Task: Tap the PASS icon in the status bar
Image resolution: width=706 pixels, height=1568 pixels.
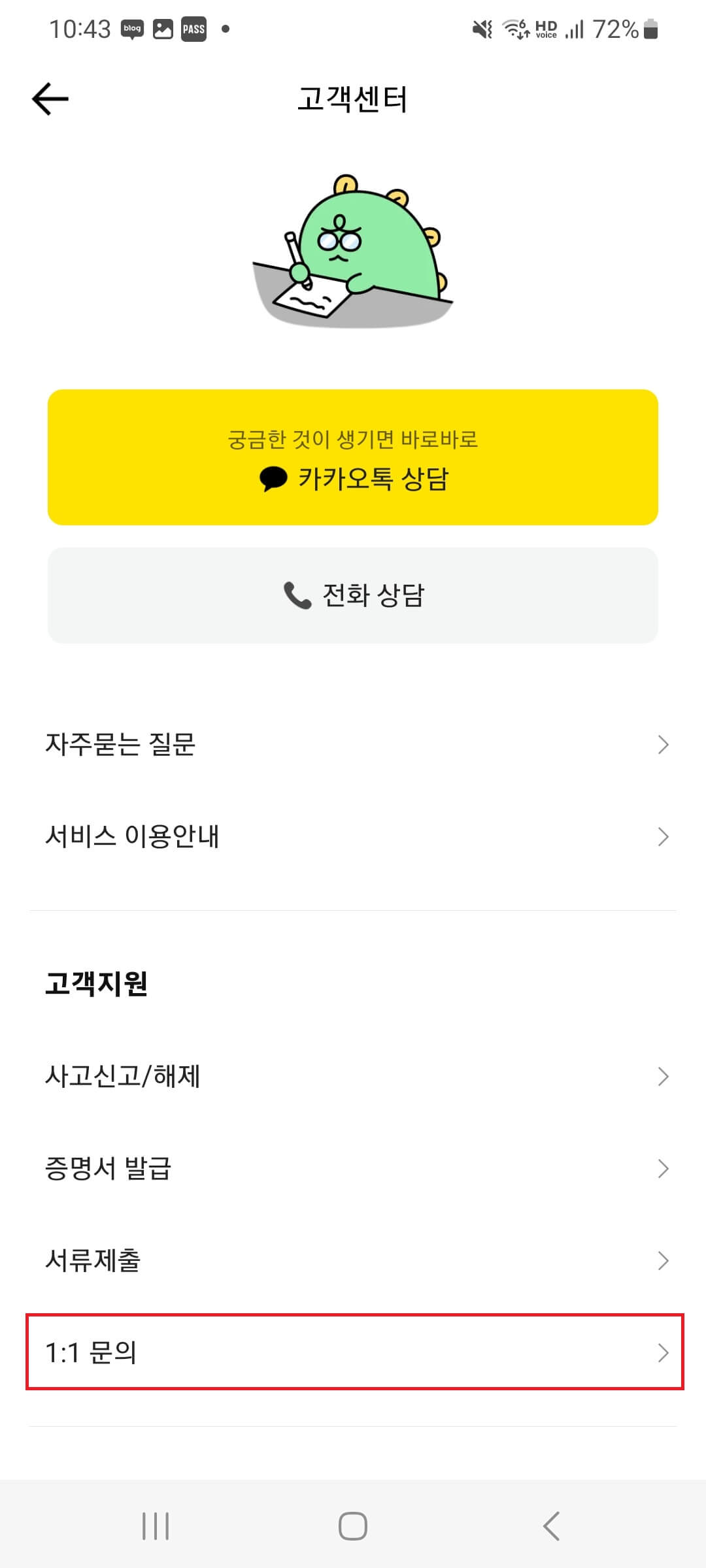Action: [x=193, y=28]
